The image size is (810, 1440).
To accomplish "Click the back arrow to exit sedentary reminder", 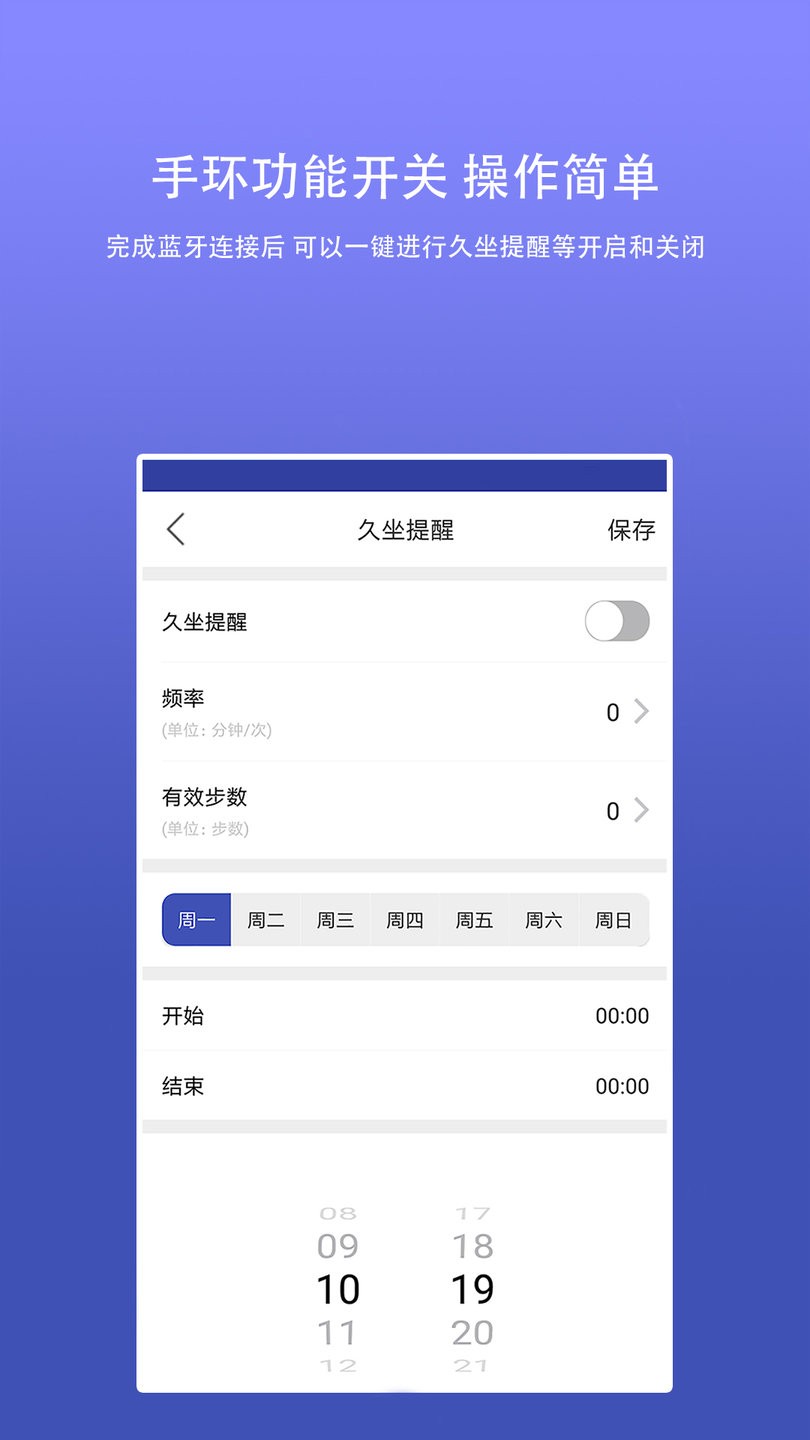I will point(175,530).
